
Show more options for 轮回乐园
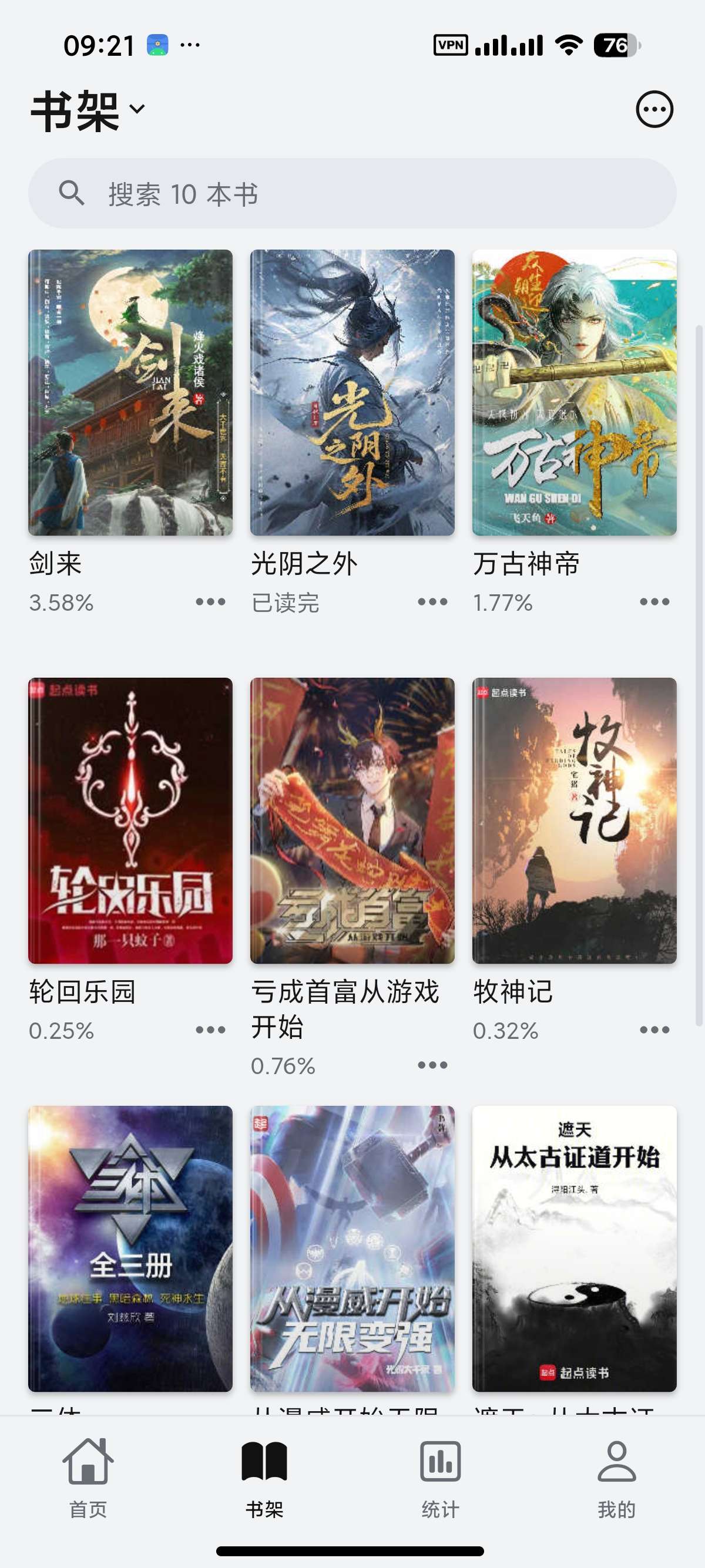point(211,1030)
